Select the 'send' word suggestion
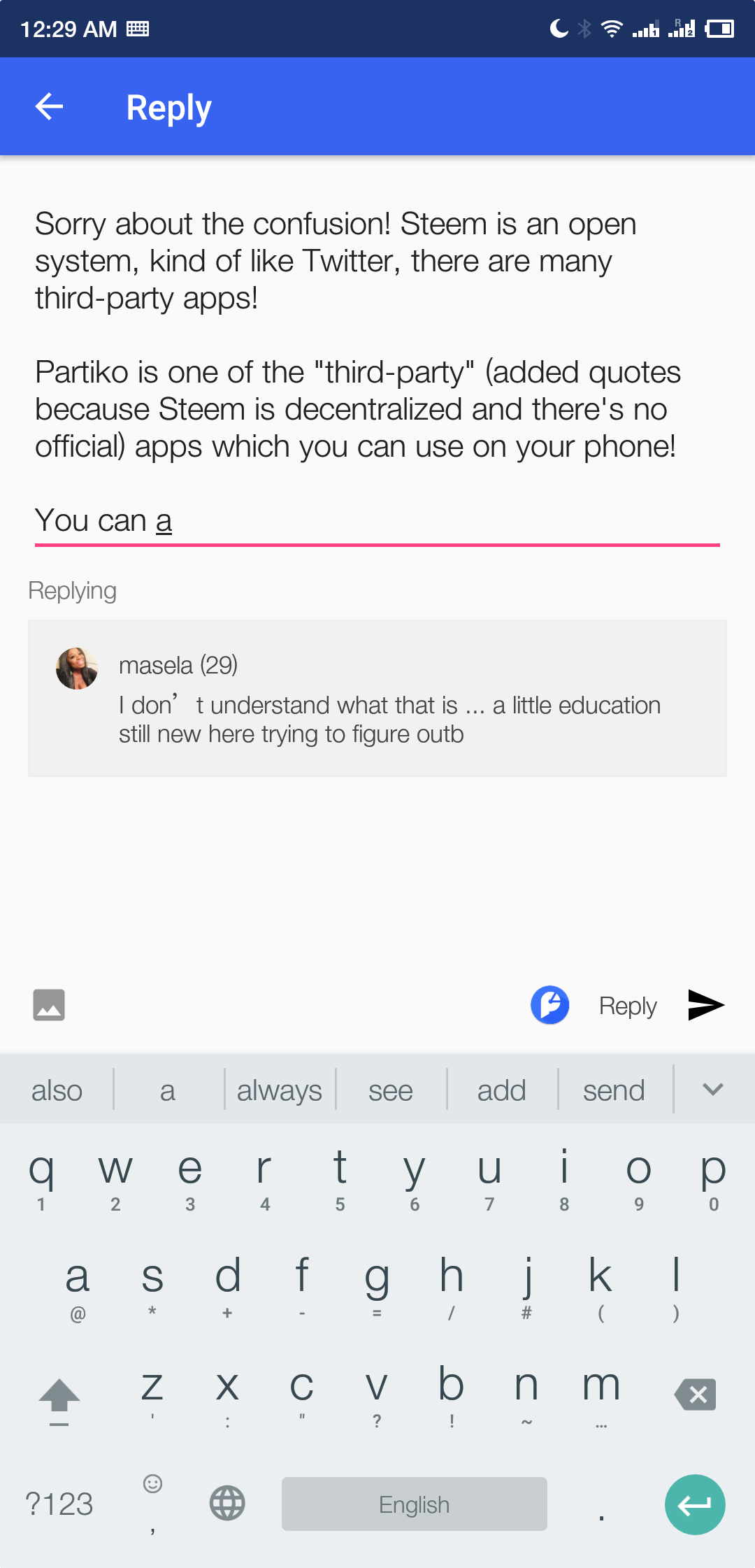Screen dimensions: 755x1568 point(614,1090)
